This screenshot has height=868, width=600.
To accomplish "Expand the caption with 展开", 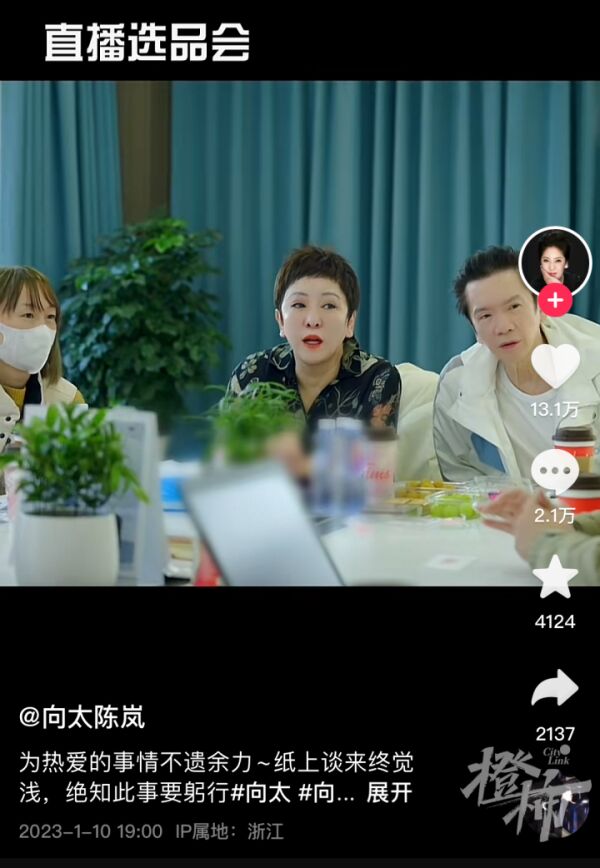I will point(389,794).
